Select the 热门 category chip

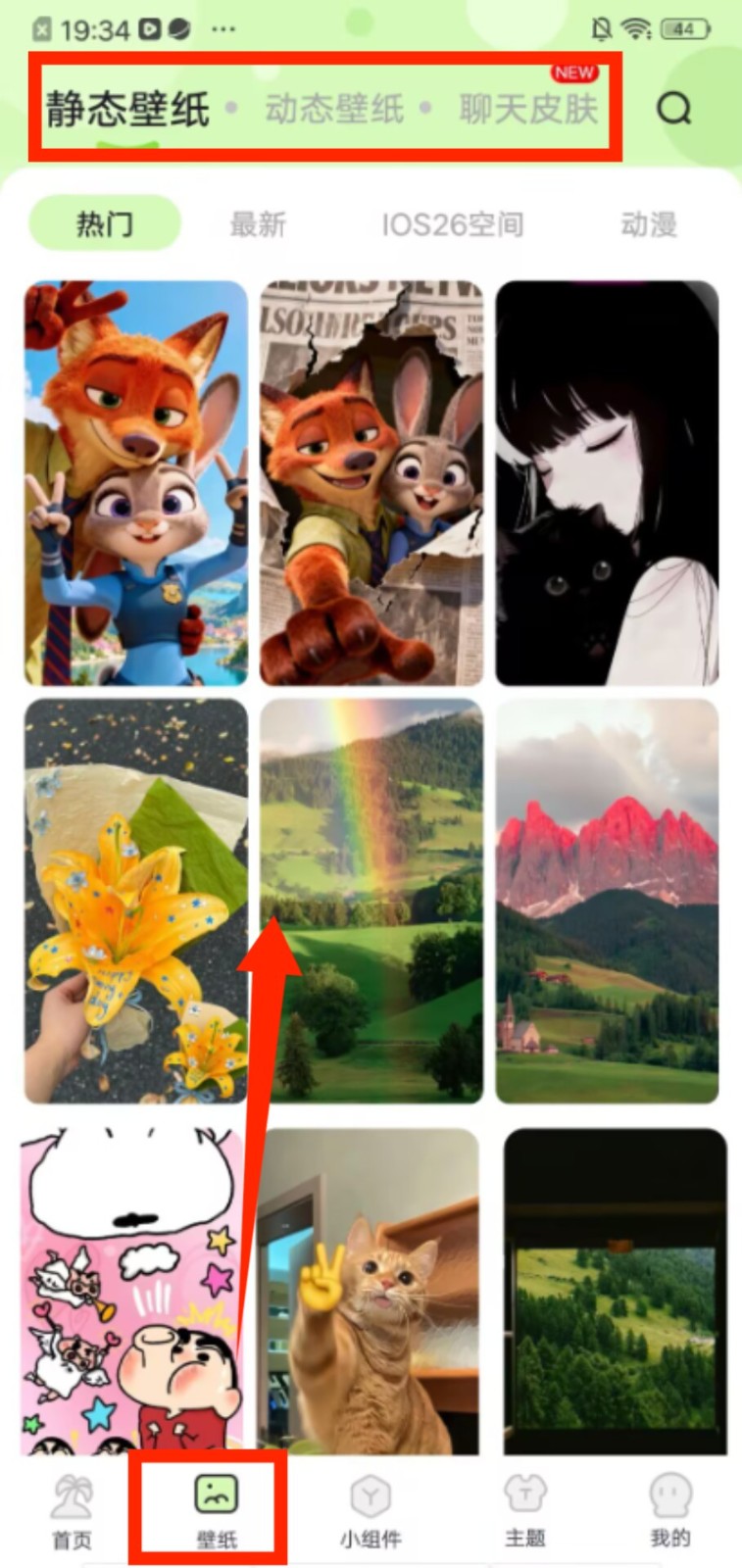105,224
